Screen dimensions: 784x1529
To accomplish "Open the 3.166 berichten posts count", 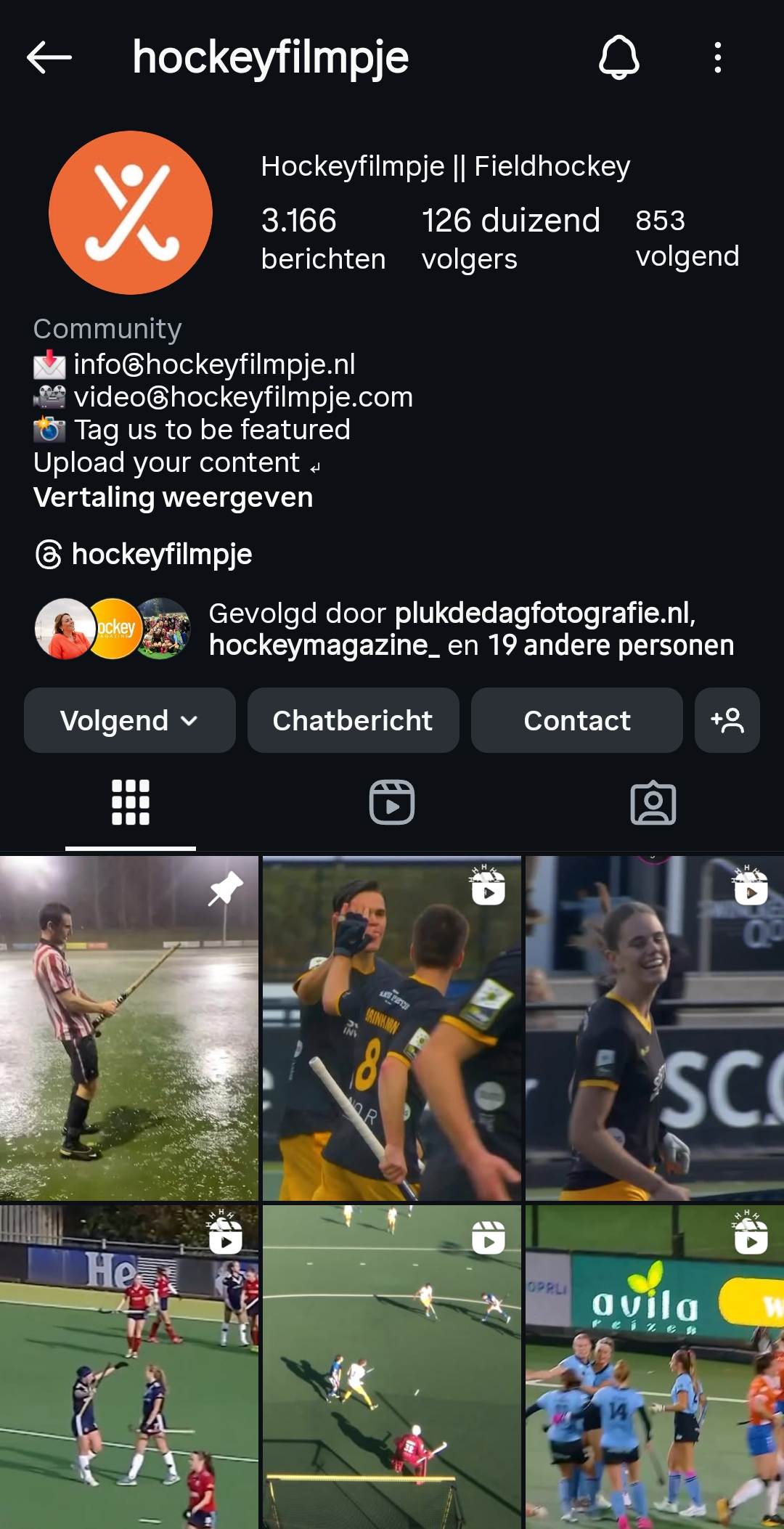I will click(x=322, y=238).
